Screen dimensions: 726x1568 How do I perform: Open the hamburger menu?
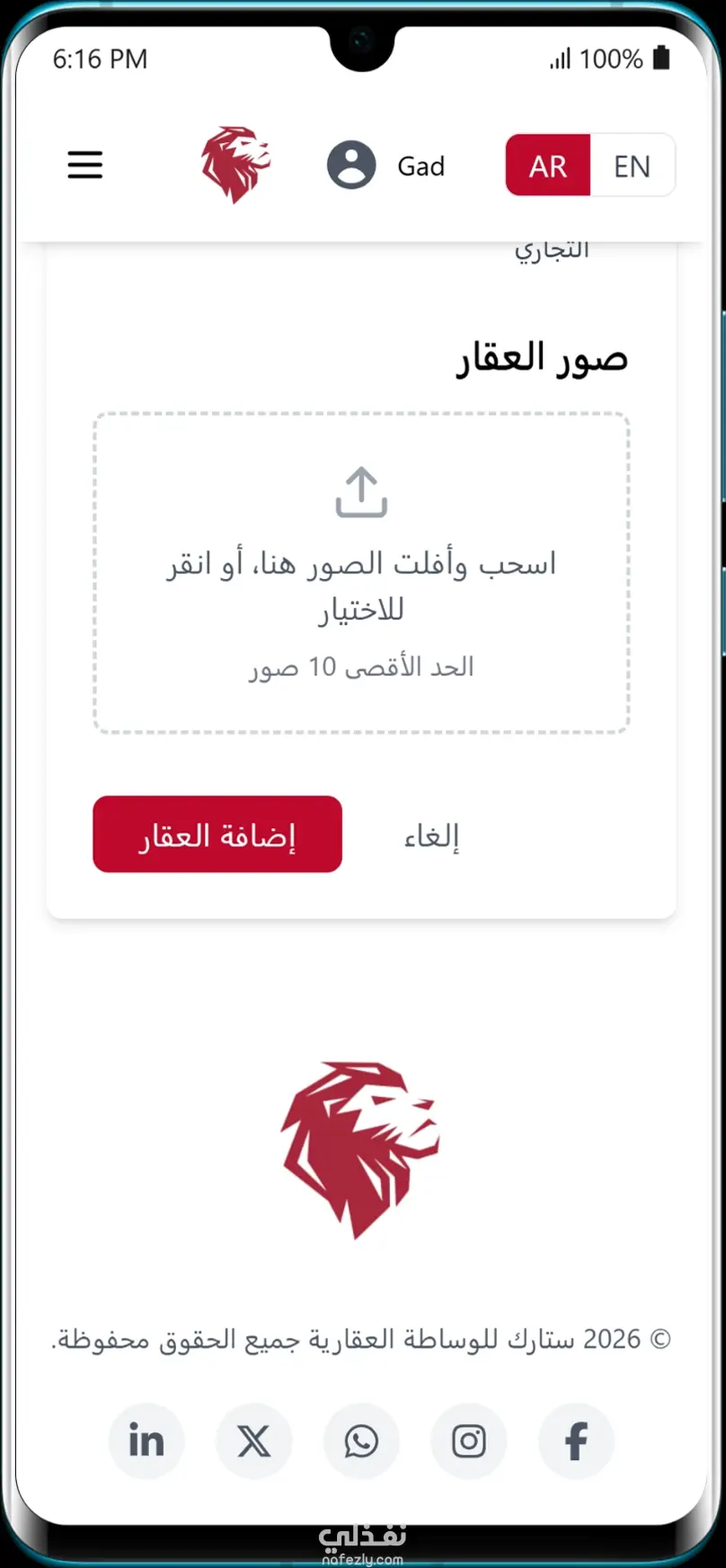[x=85, y=165]
